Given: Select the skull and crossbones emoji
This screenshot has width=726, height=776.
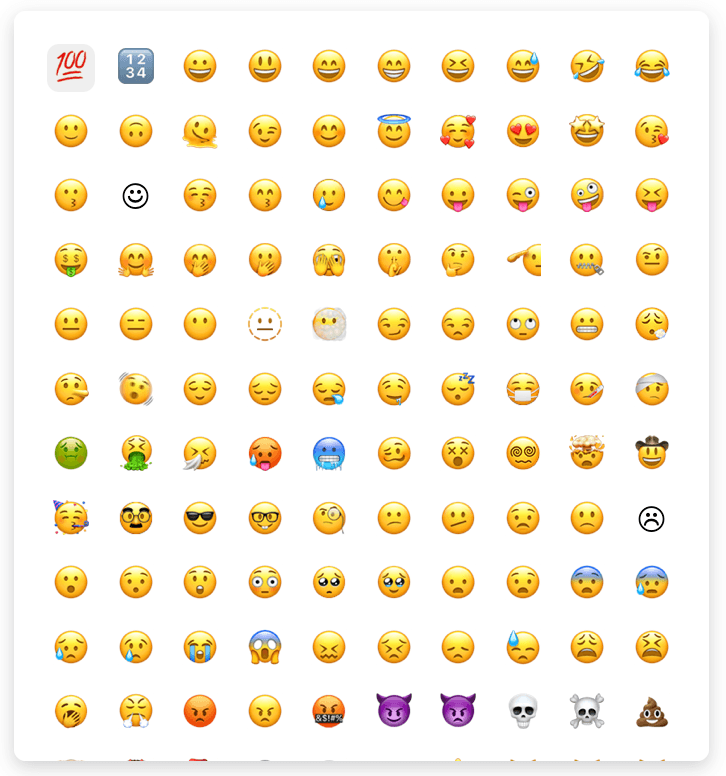Looking at the screenshot, I should tap(587, 711).
